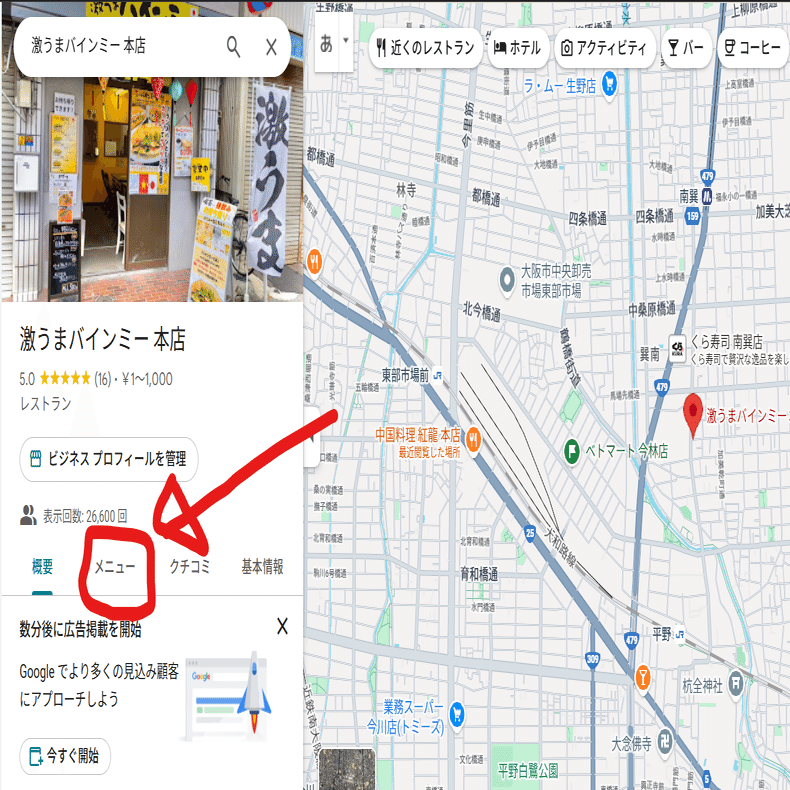This screenshot has height=790, width=790.
Task: Select the 近くのレストラン chip
Action: [424, 48]
